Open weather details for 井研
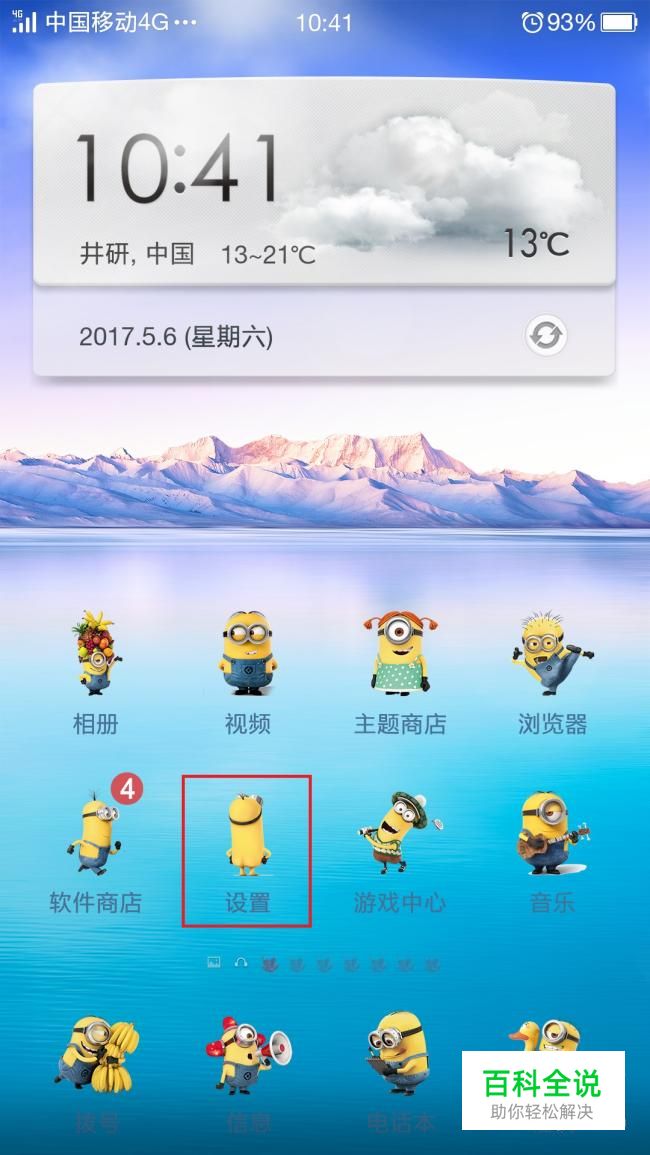650x1155 pixels. pos(137,254)
